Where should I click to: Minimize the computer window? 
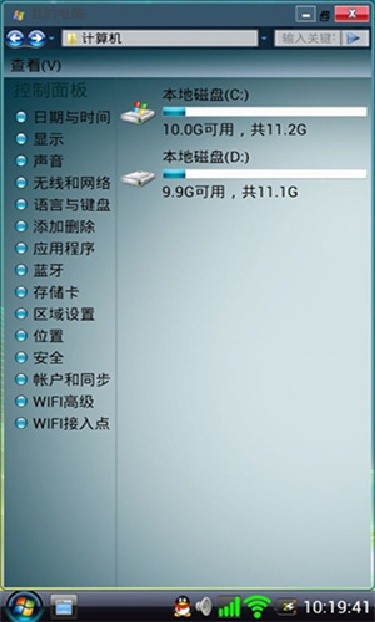click(306, 15)
